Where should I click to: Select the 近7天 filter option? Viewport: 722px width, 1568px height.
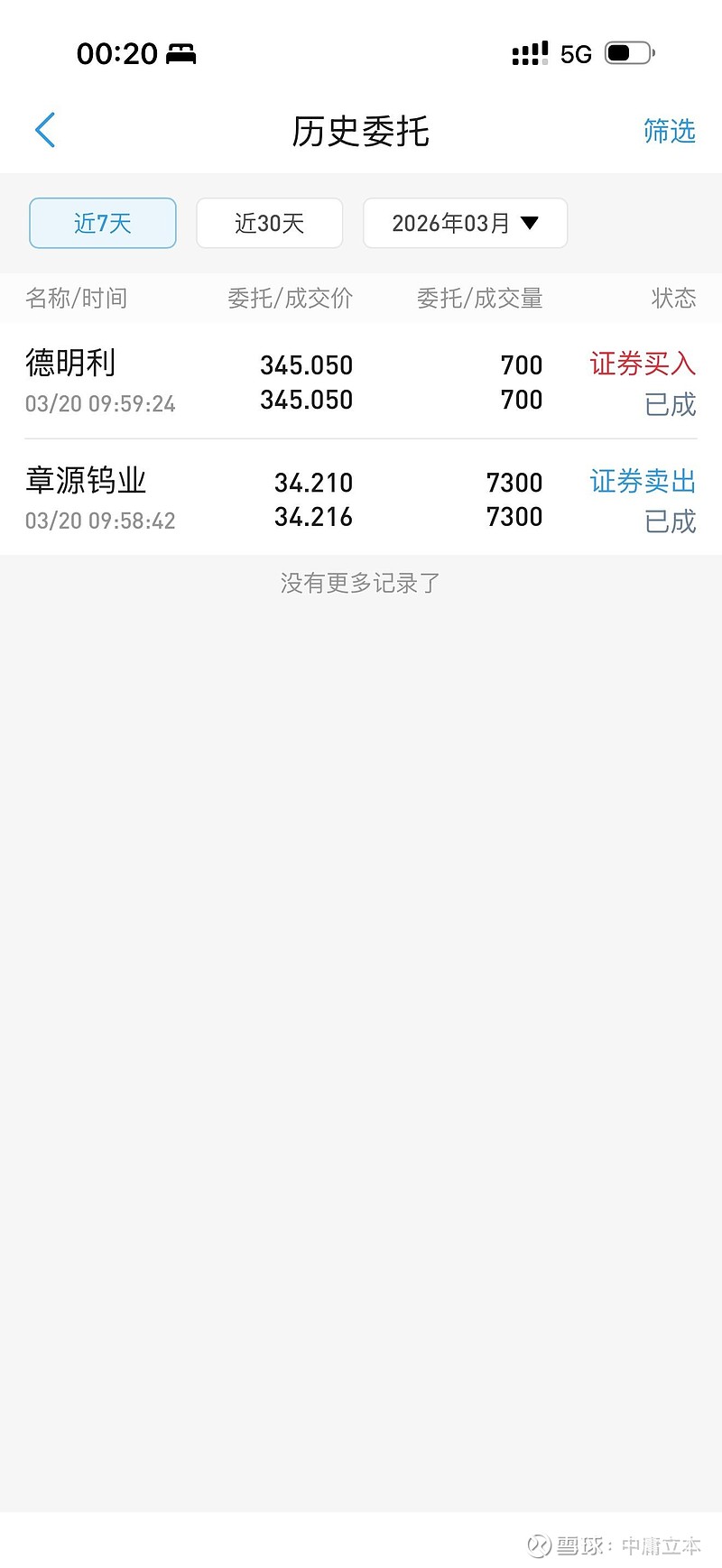(102, 223)
